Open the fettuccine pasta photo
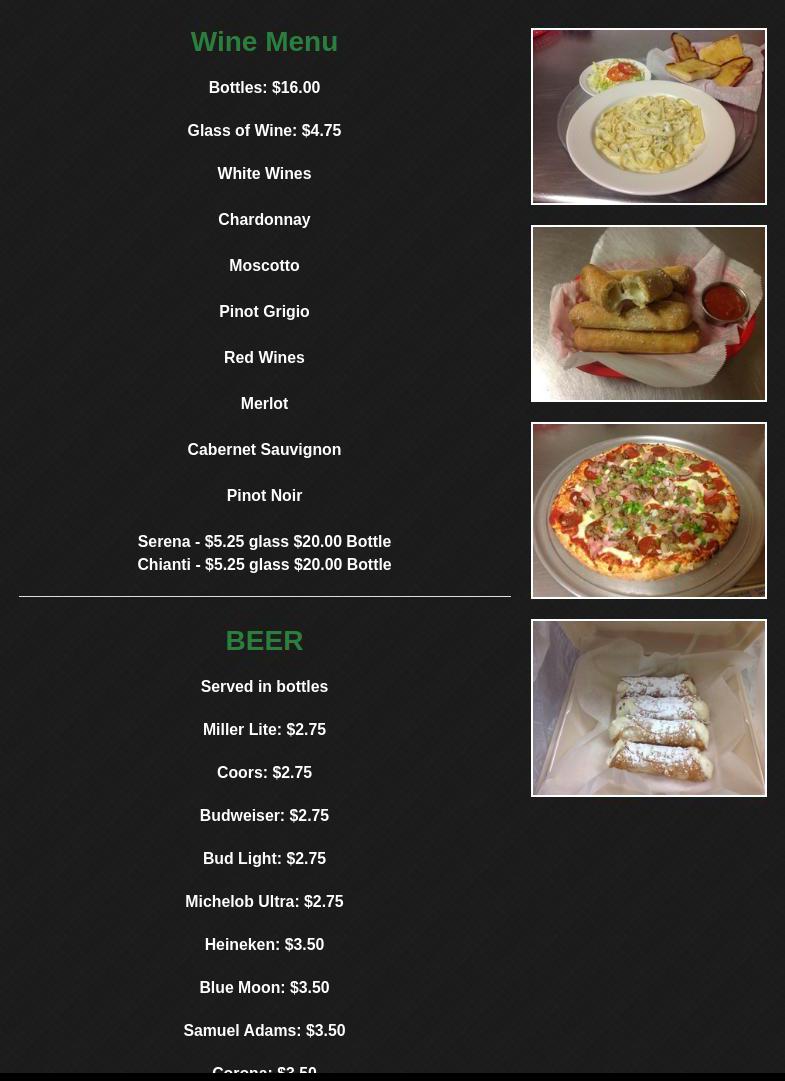This screenshot has height=1081, width=785. [x=648, y=116]
